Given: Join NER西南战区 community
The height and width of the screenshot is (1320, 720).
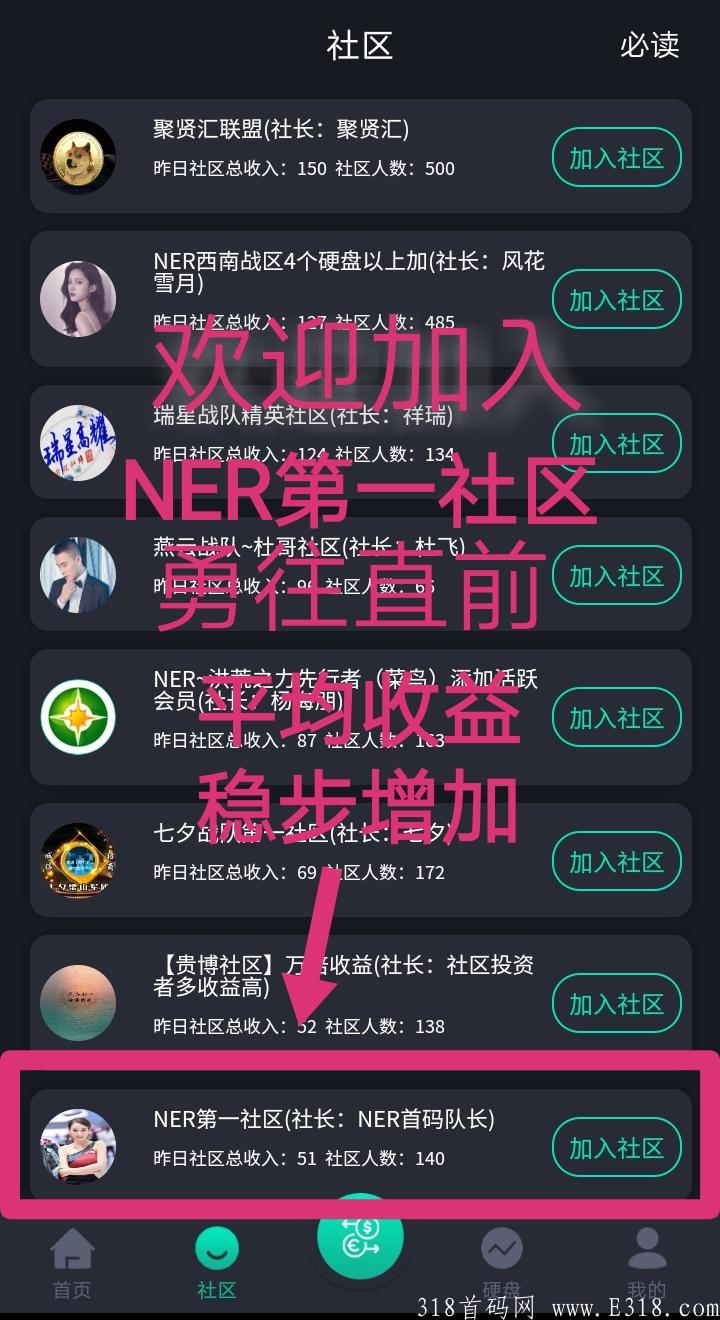Looking at the screenshot, I should tap(616, 300).
